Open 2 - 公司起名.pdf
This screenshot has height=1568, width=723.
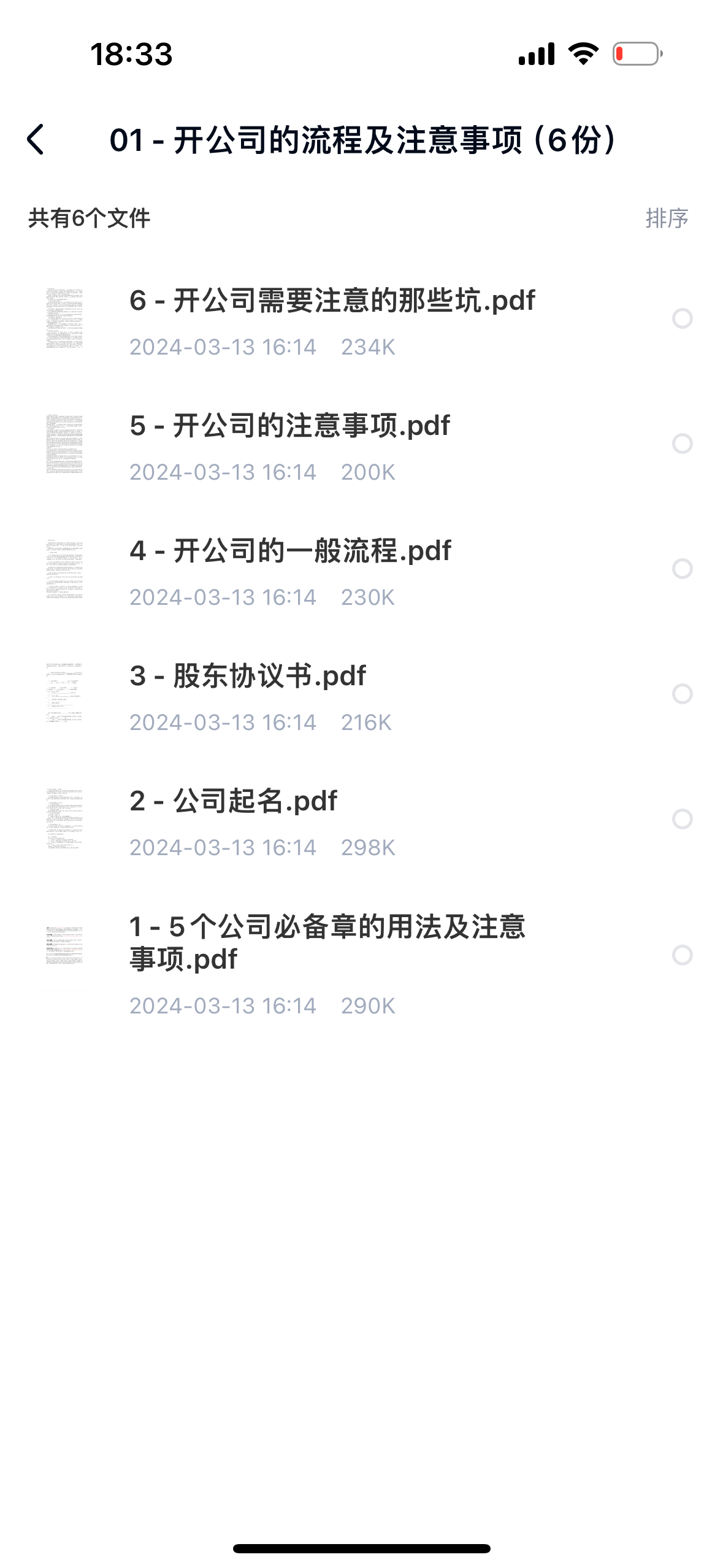pyautogui.click(x=233, y=801)
